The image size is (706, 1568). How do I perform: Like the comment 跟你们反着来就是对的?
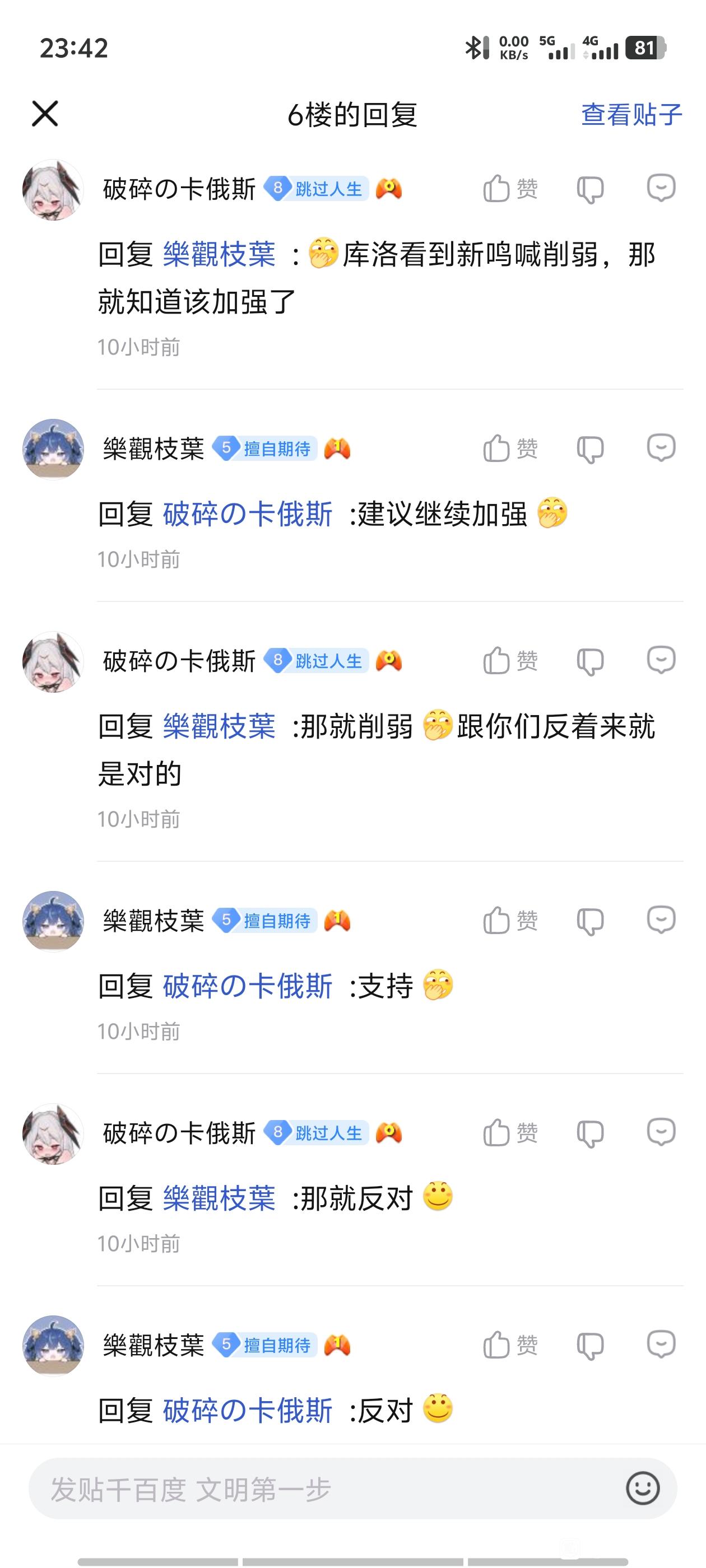click(x=509, y=660)
